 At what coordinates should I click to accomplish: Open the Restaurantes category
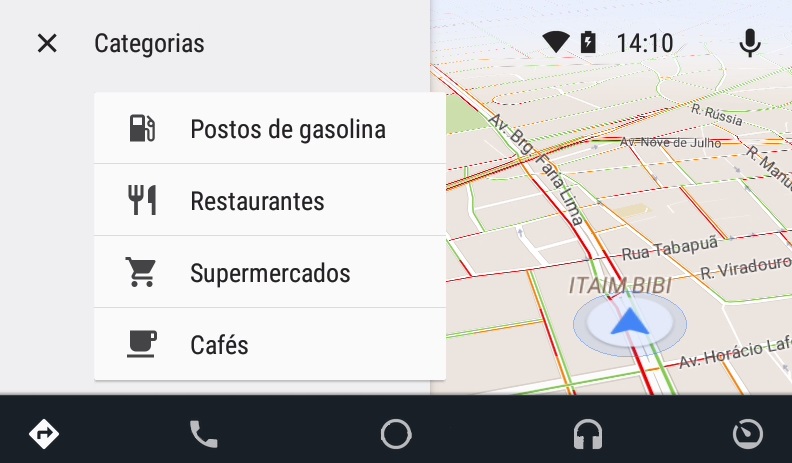[x=270, y=201]
